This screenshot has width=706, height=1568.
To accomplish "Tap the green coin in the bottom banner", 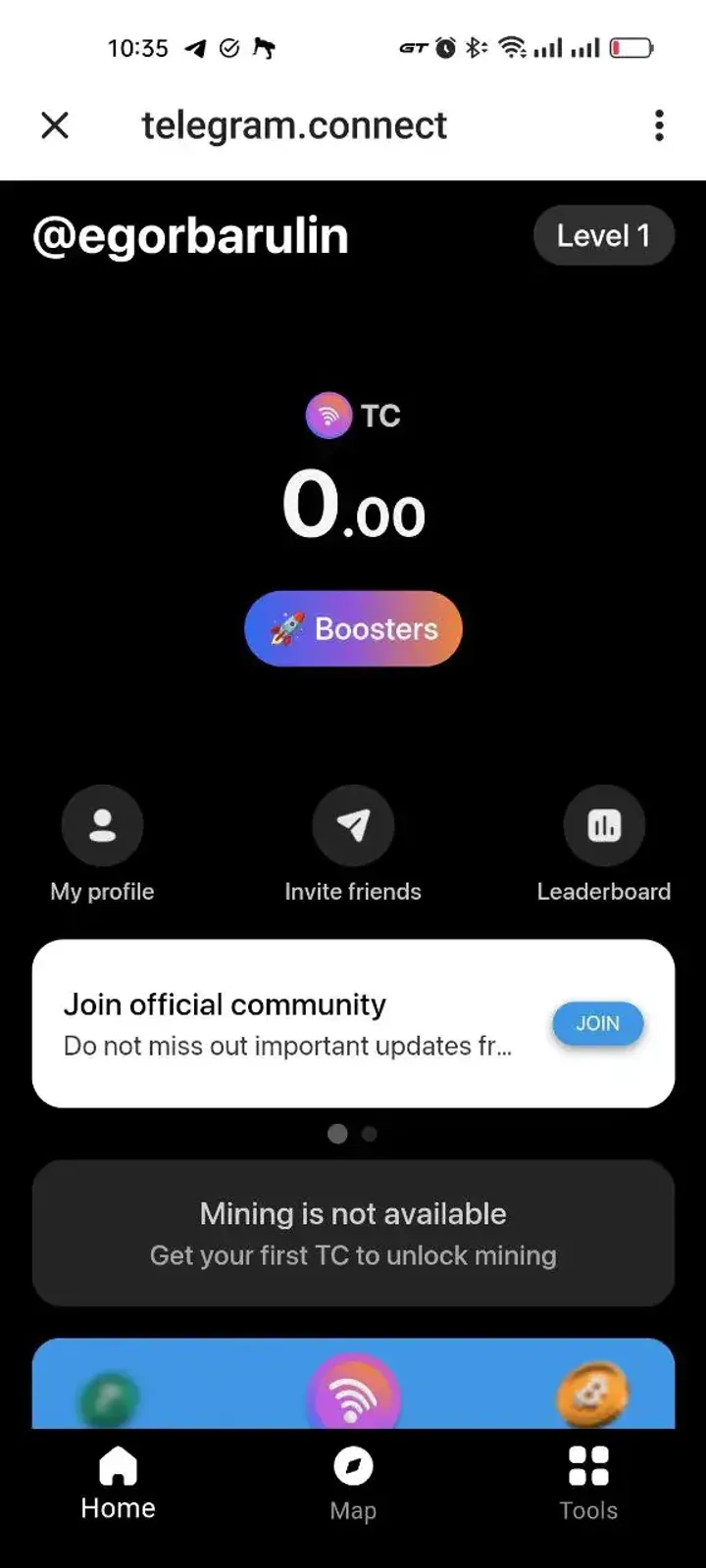I will (110, 1396).
